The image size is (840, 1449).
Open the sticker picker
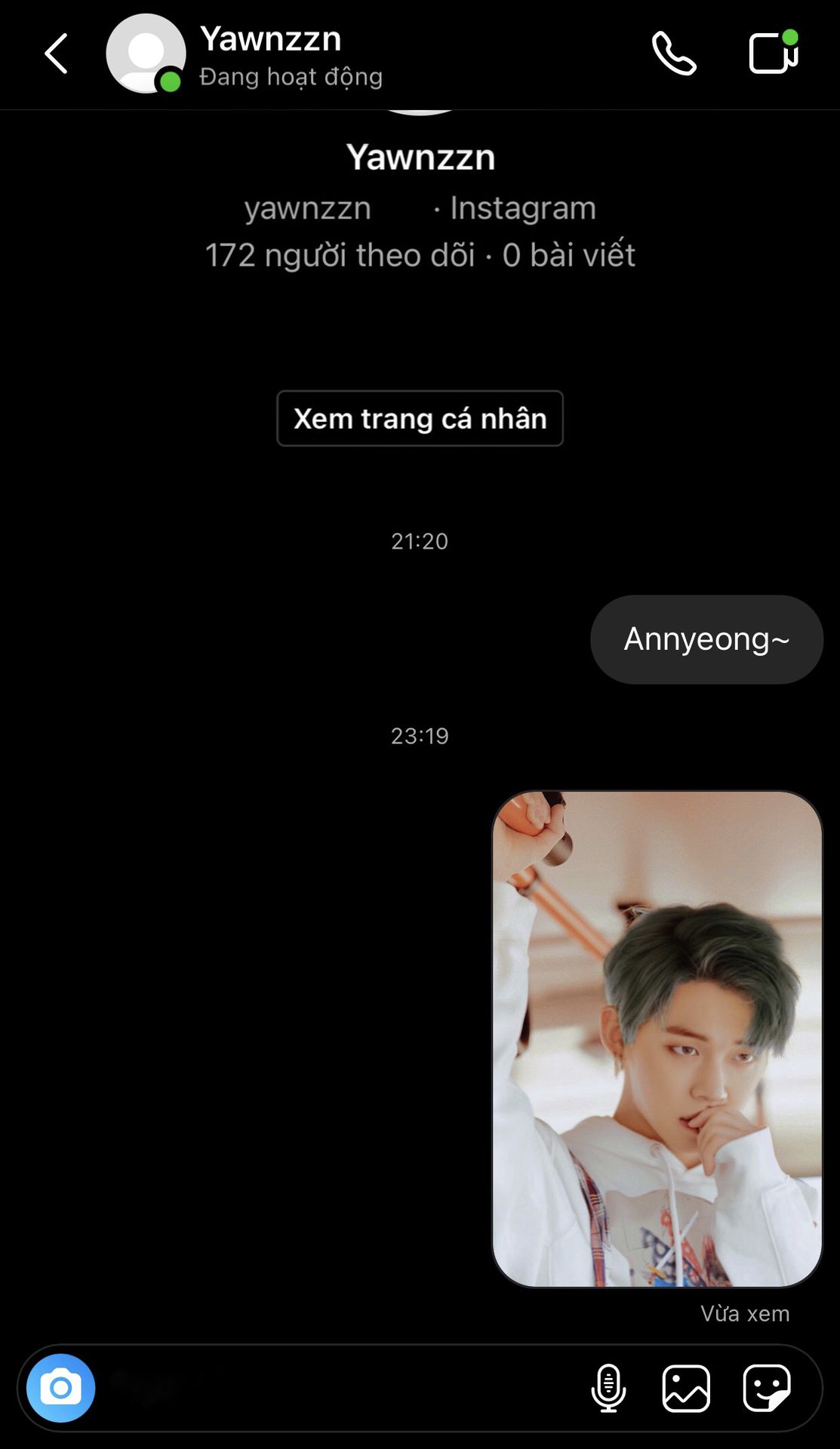click(x=767, y=1388)
